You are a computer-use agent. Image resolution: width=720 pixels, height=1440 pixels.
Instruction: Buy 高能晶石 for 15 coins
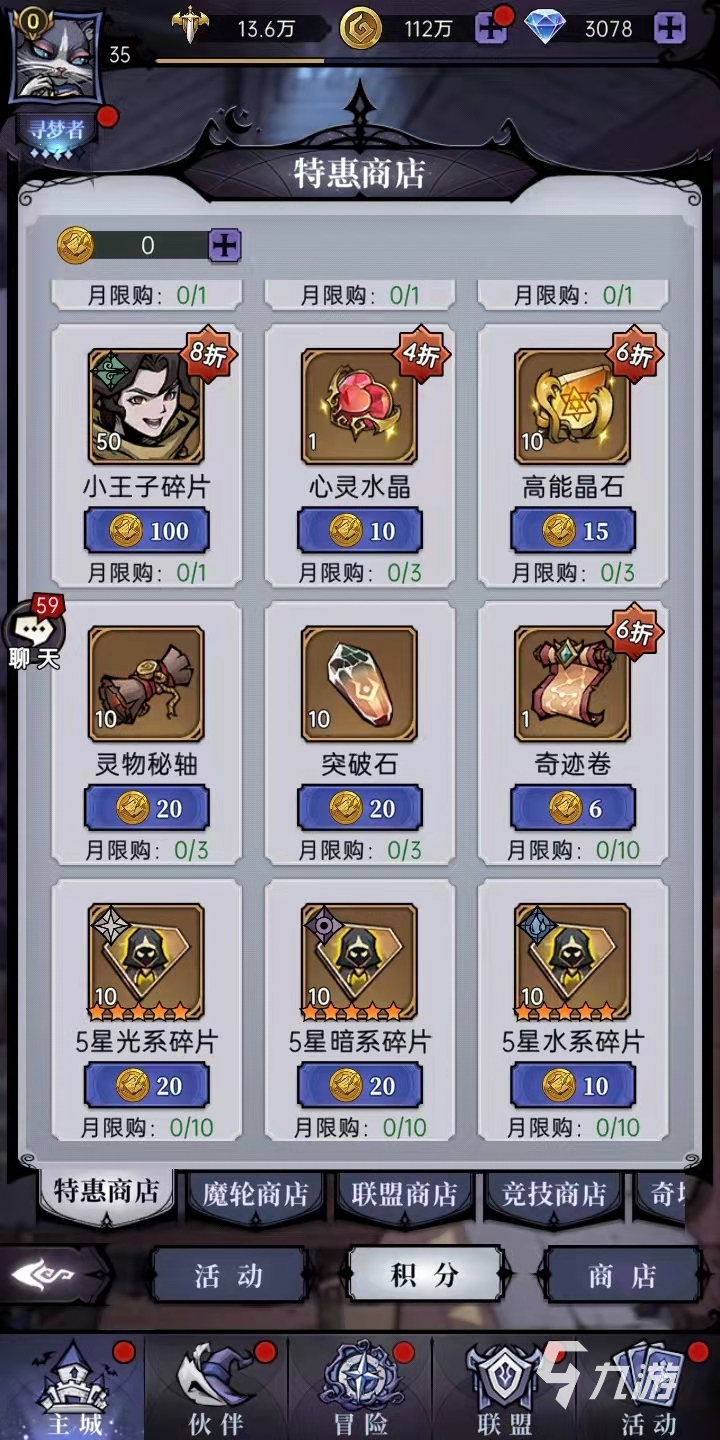573,531
